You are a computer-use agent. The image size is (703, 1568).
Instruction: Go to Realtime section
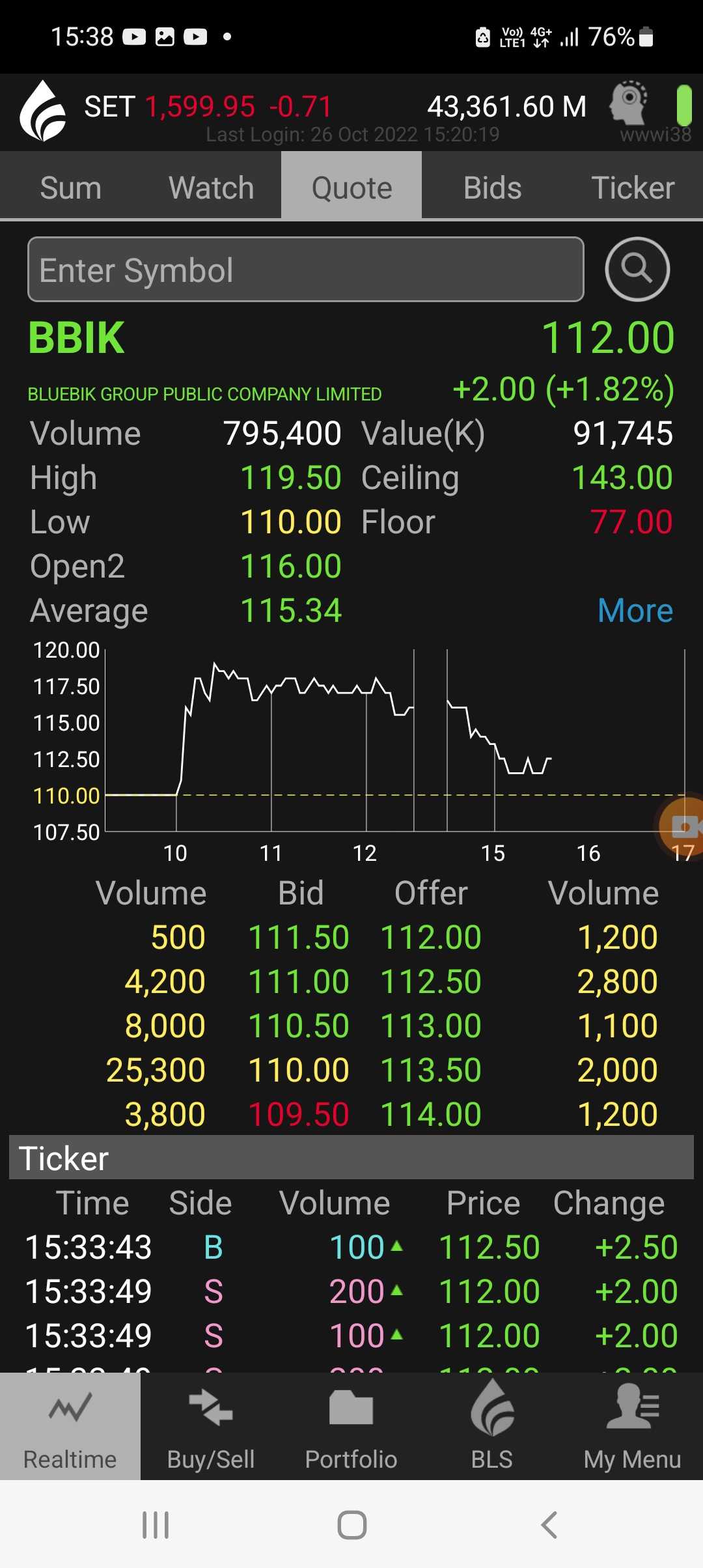[70, 1426]
